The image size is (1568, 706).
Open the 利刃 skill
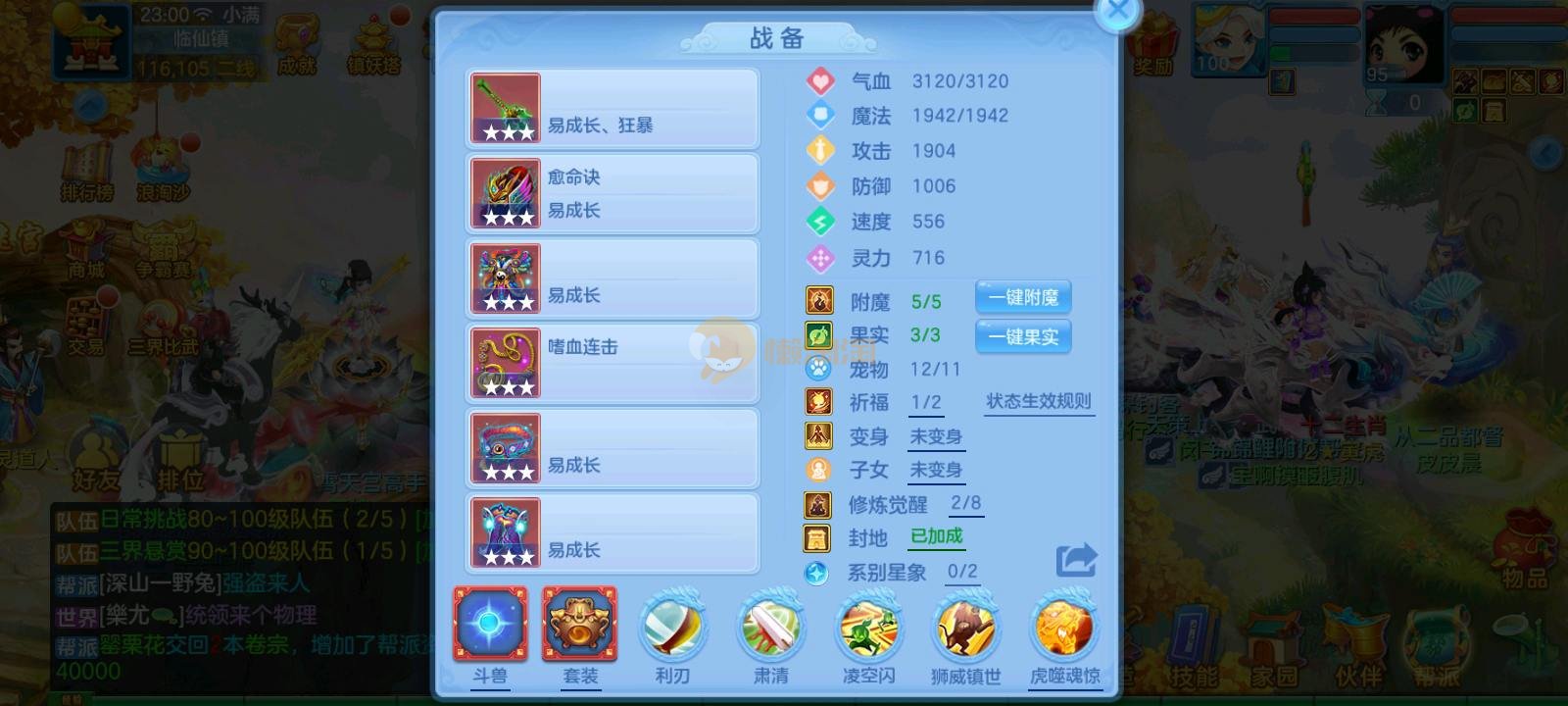click(672, 628)
